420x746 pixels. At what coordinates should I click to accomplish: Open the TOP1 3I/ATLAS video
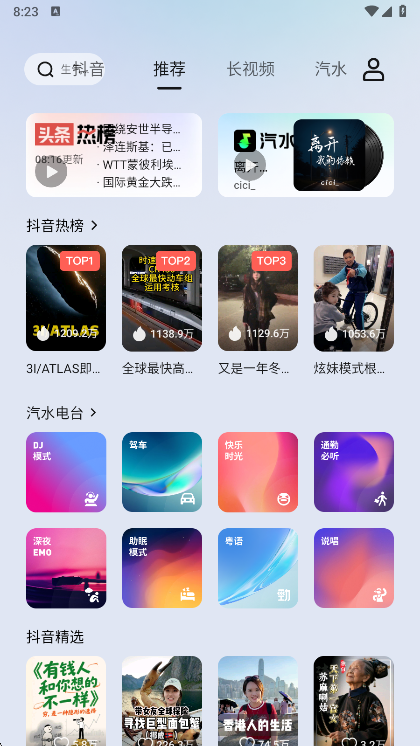66,298
